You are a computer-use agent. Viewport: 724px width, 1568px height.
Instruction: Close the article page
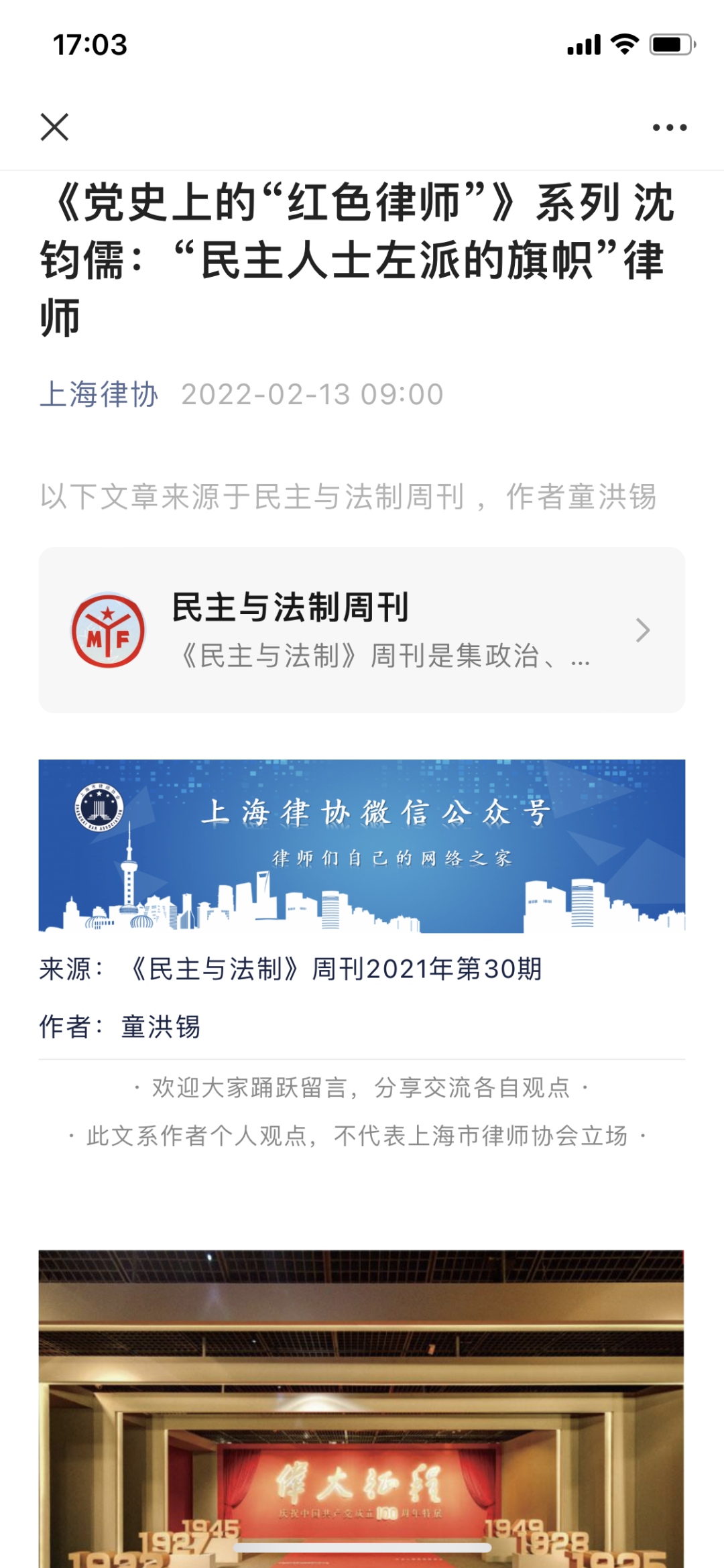54,127
